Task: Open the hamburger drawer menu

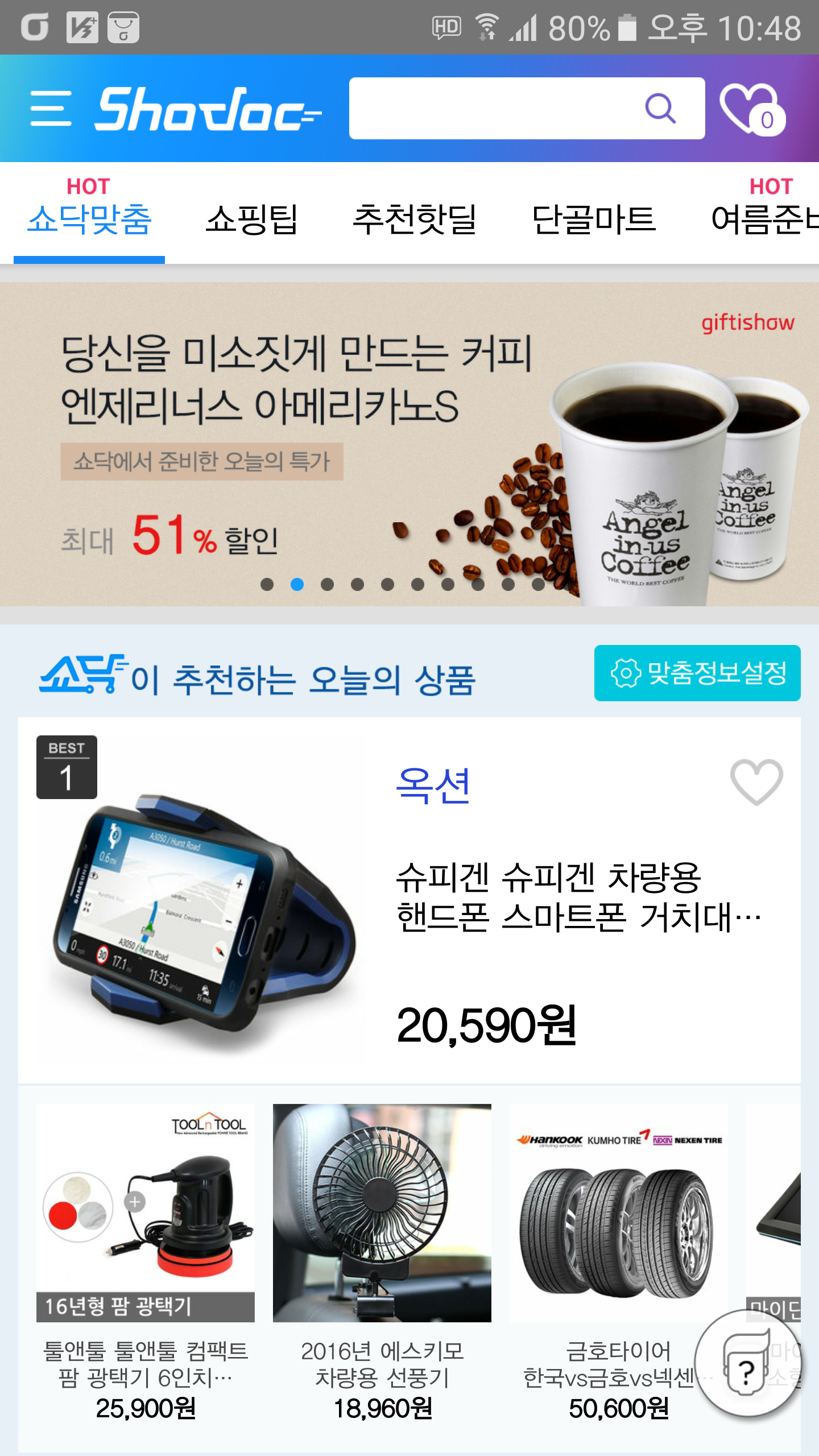Action: click(51, 108)
